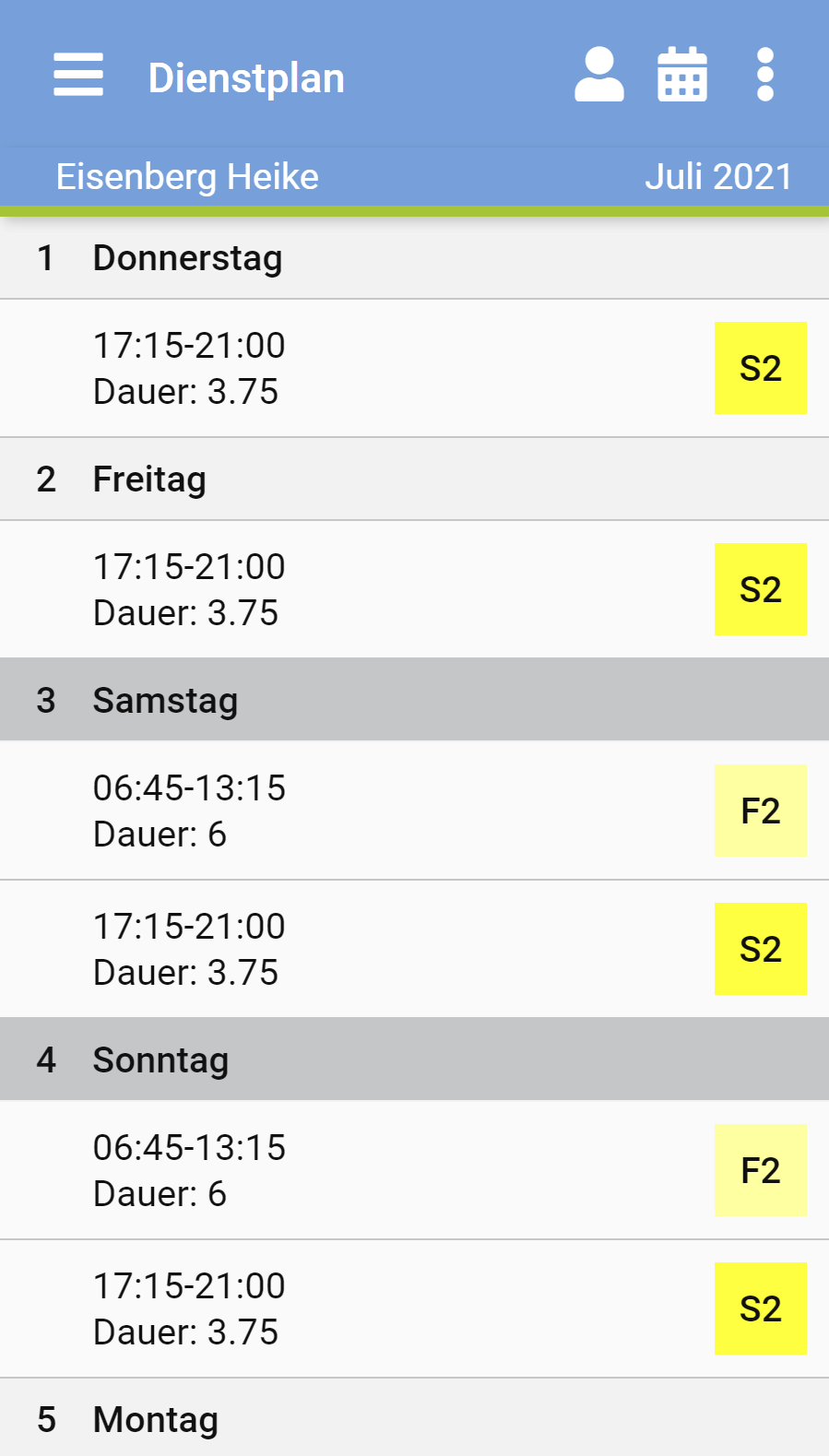This screenshot has width=829, height=1456.
Task: Select the 17:15-21:00 shift on Donnerstag
Action: point(189,346)
